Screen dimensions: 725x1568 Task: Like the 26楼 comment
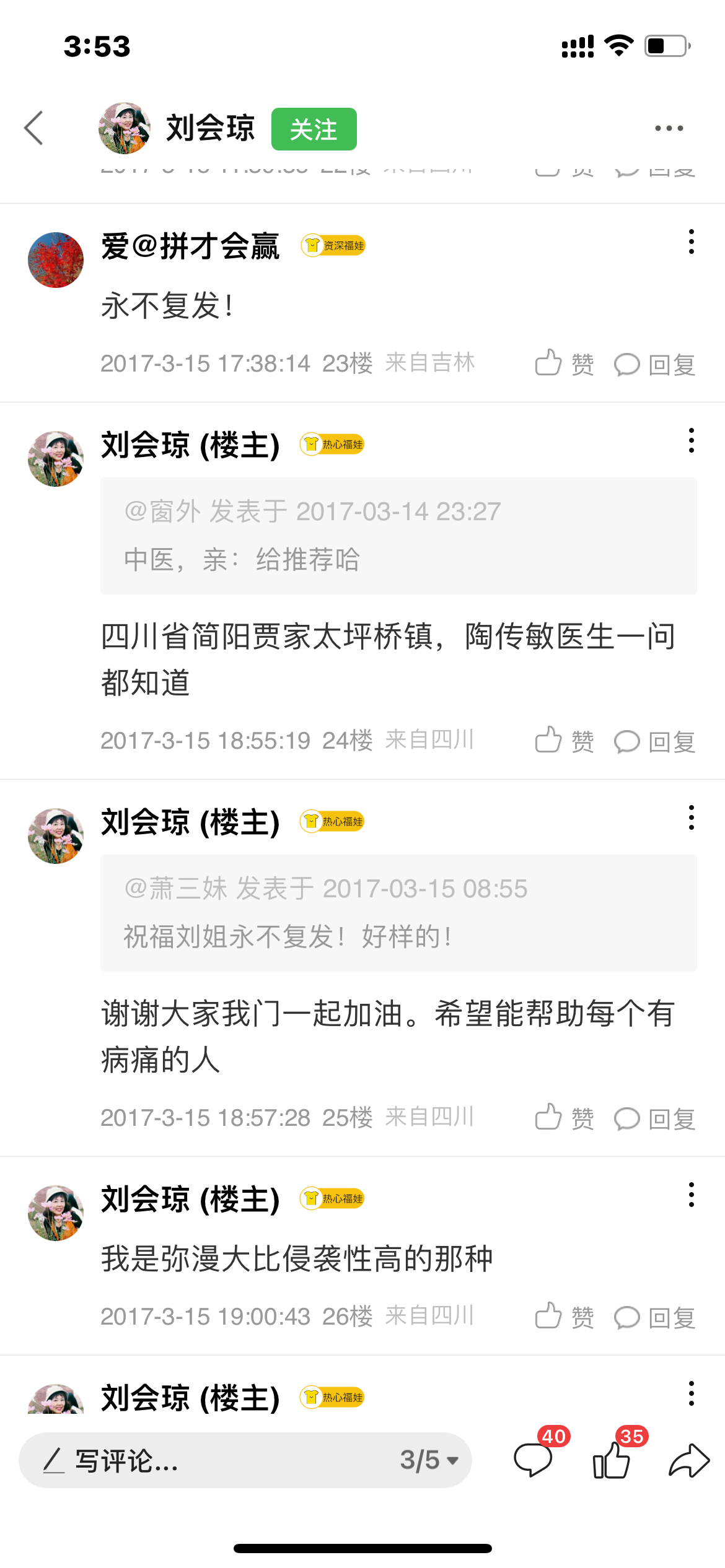point(564,1316)
